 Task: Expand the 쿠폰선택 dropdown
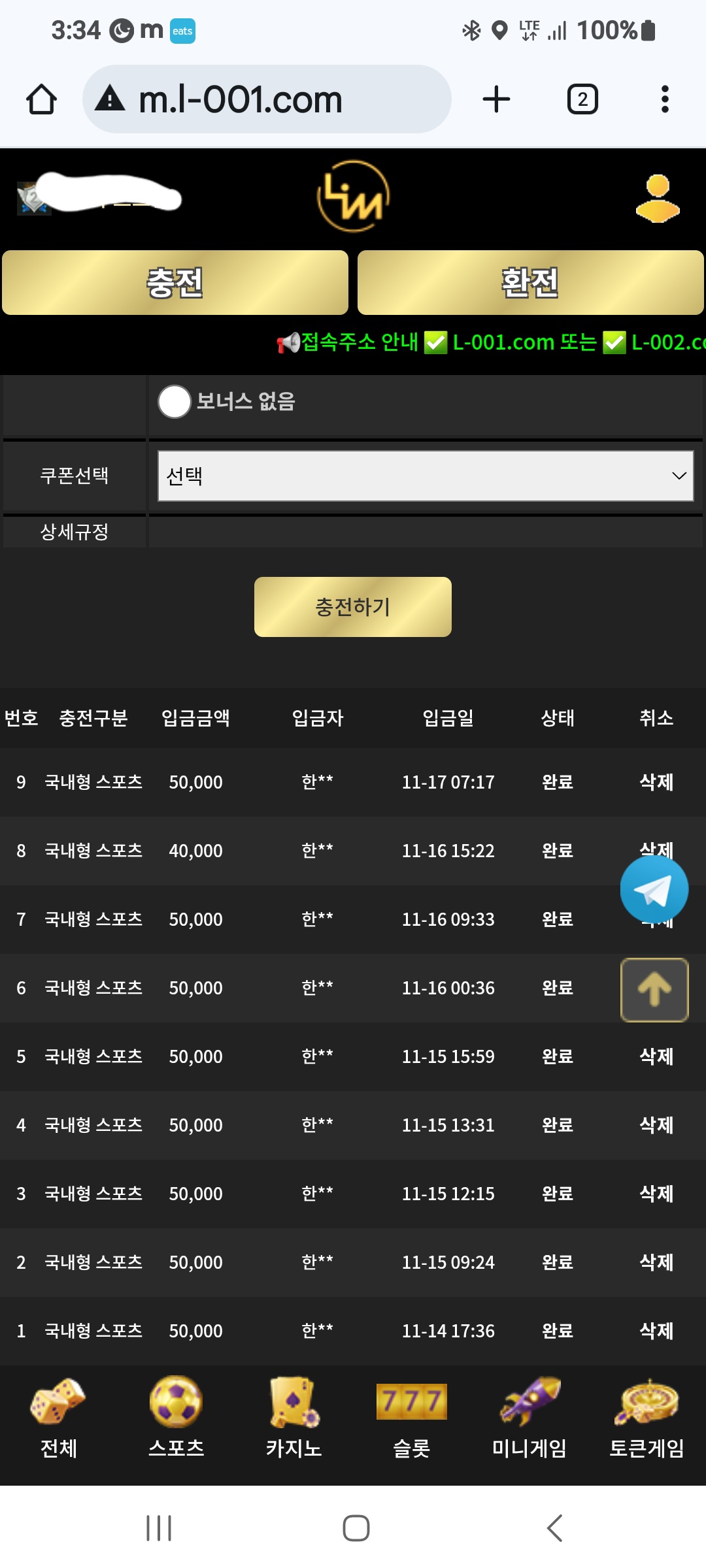[x=426, y=476]
